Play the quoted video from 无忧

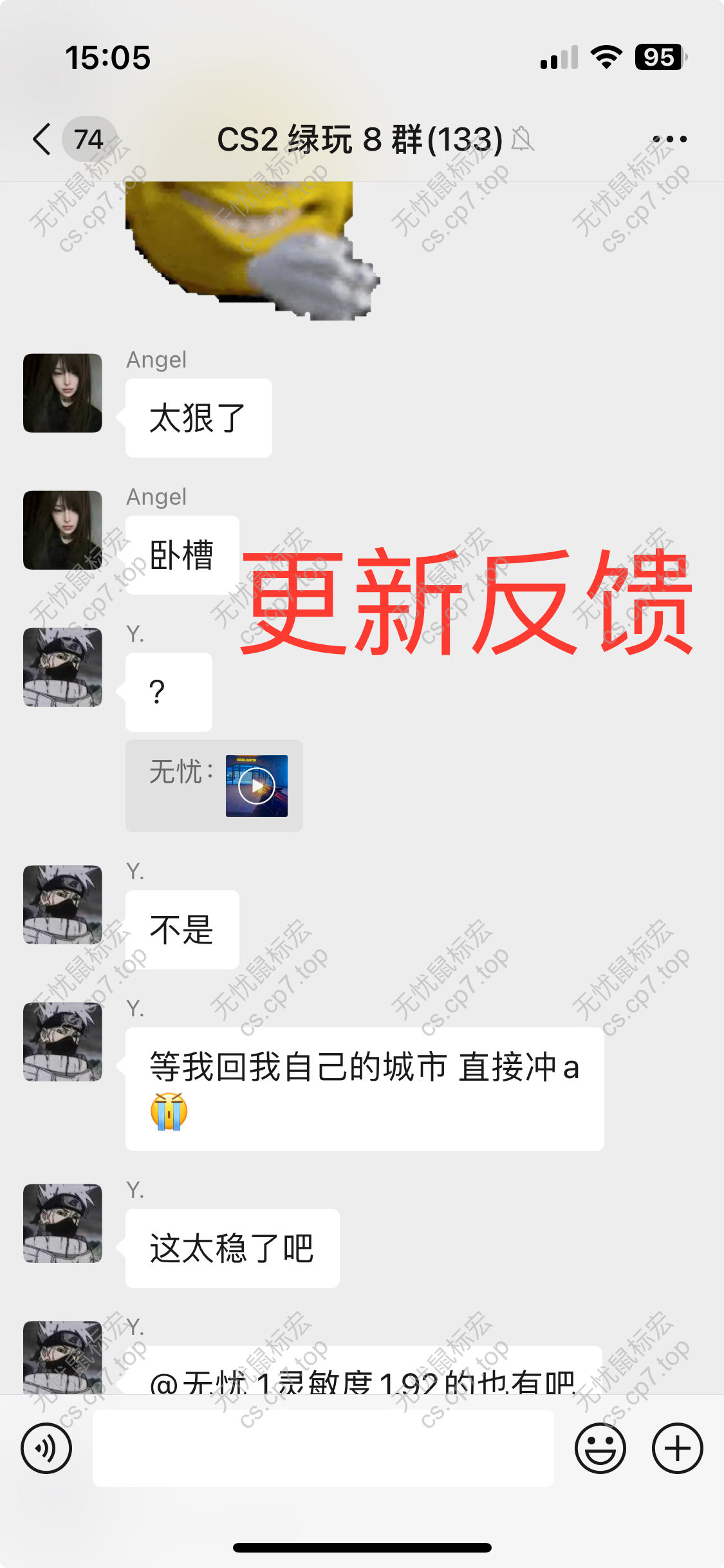(256, 786)
